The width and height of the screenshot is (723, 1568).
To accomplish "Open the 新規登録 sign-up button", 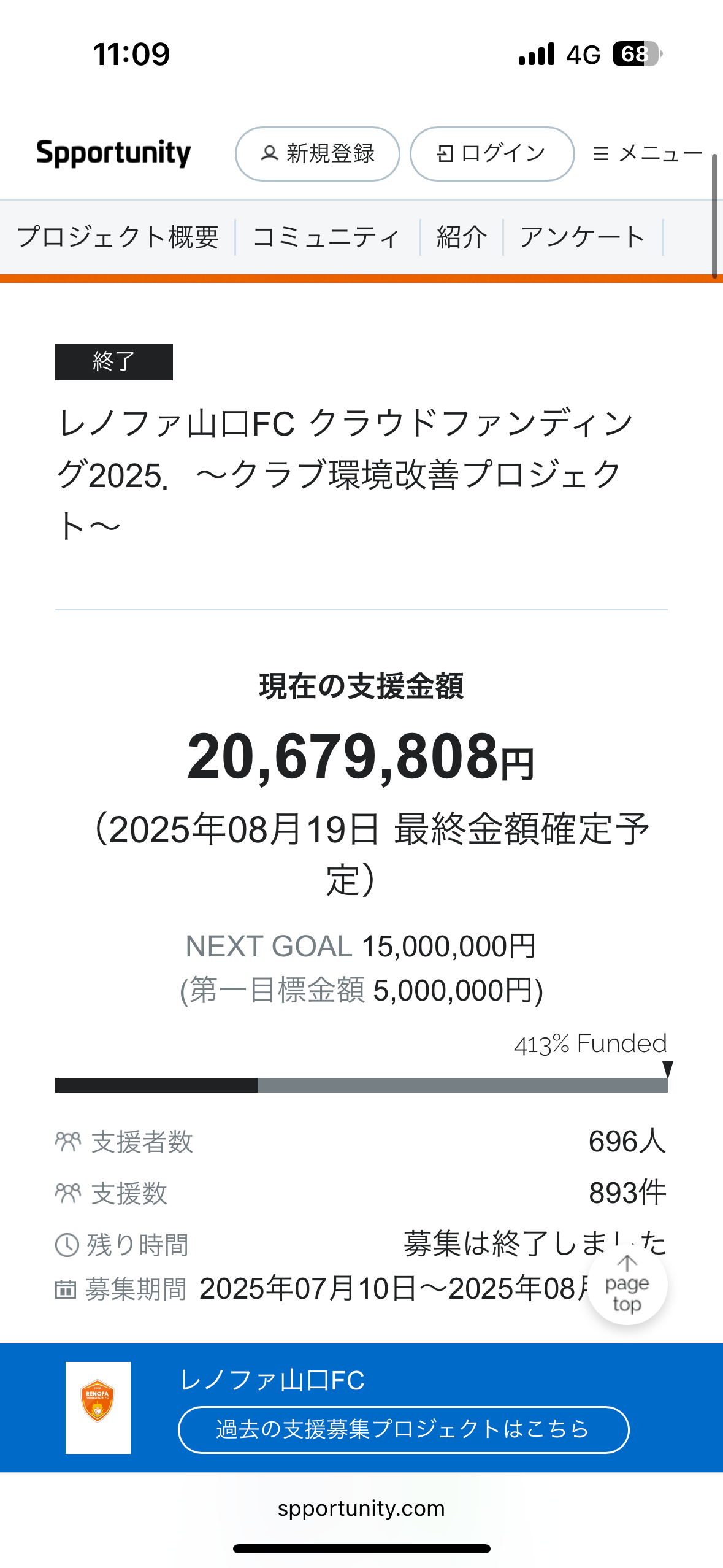I will pyautogui.click(x=318, y=154).
